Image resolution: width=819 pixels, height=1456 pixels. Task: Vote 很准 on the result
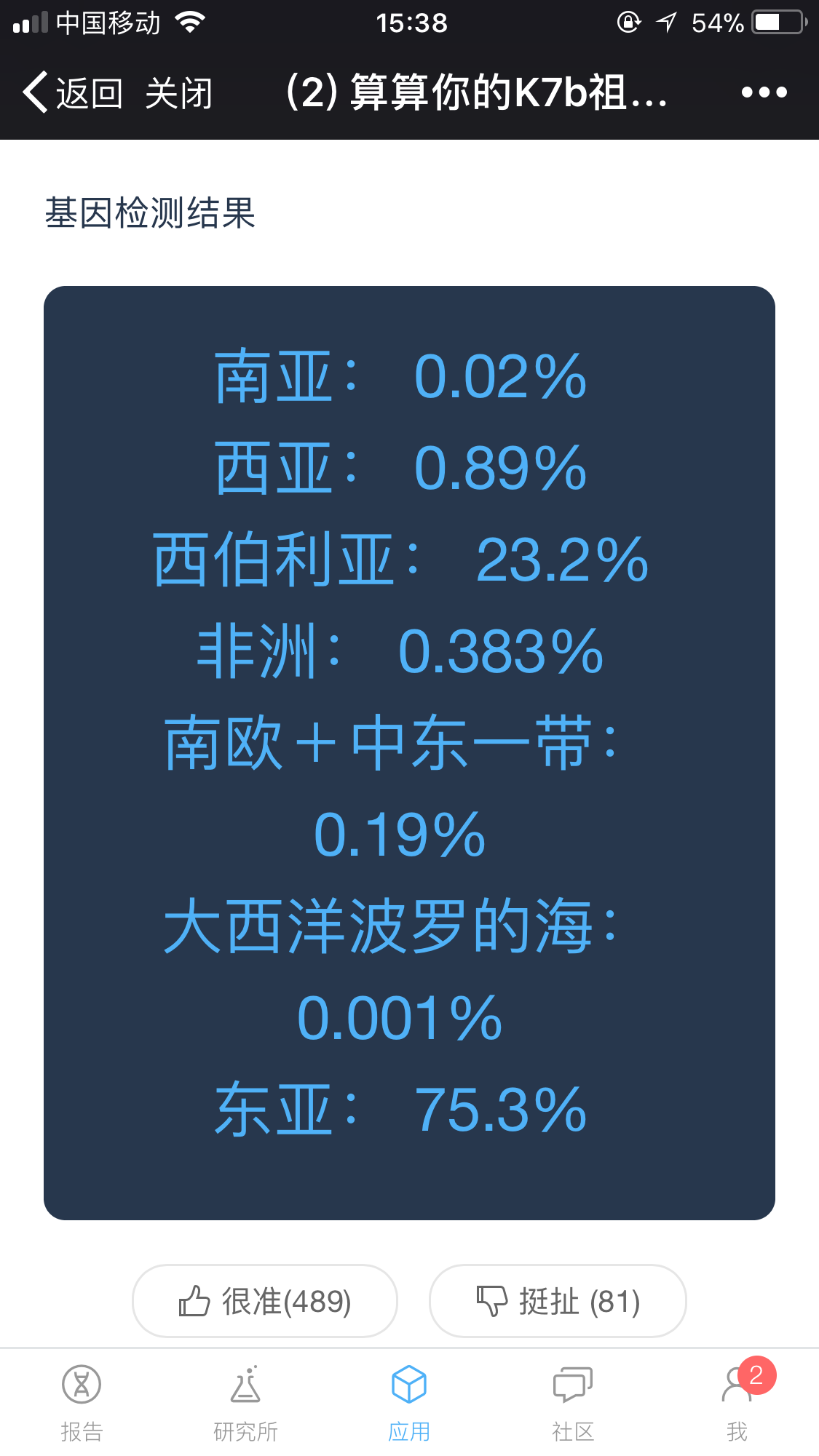pyautogui.click(x=265, y=1301)
